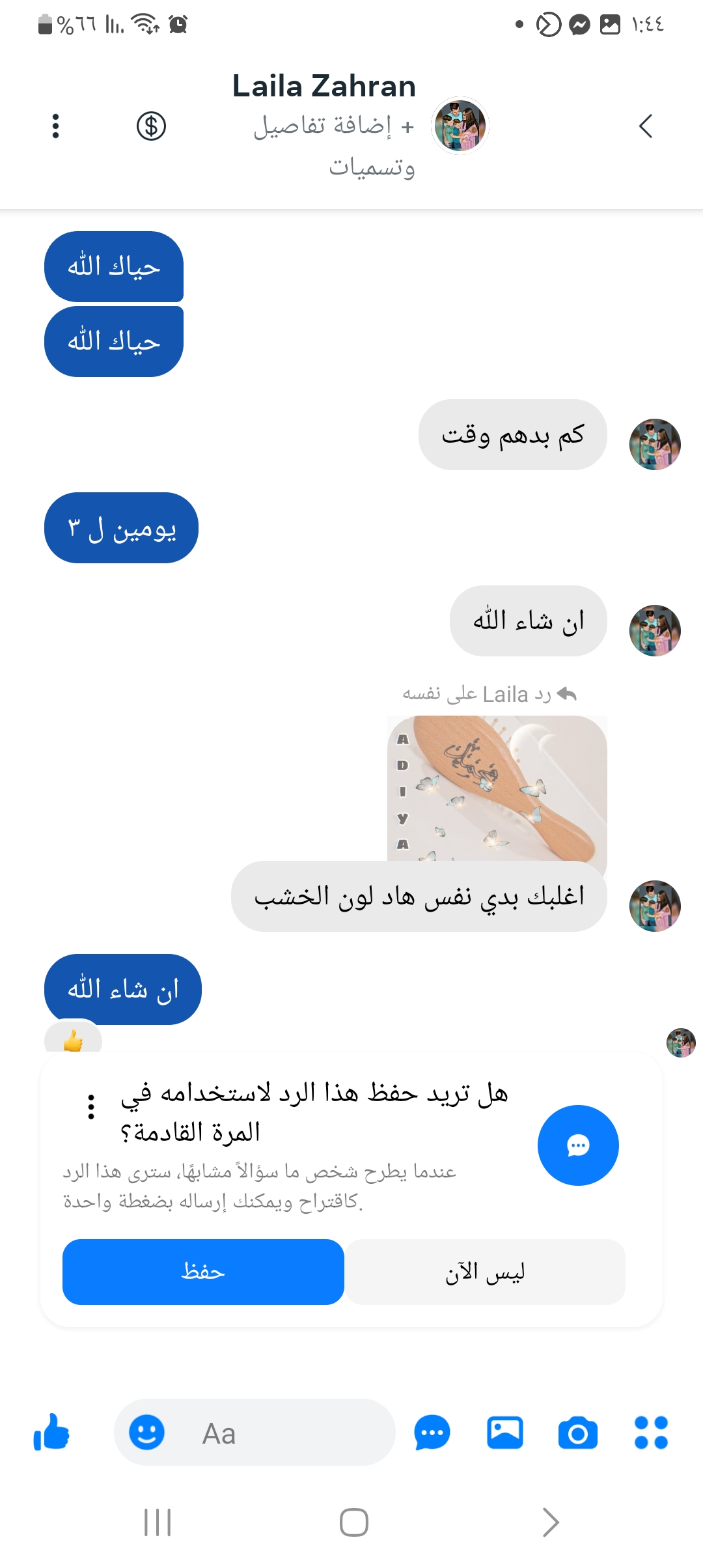Save the reply with حفظ button
The image size is (703, 1568).
[203, 1272]
